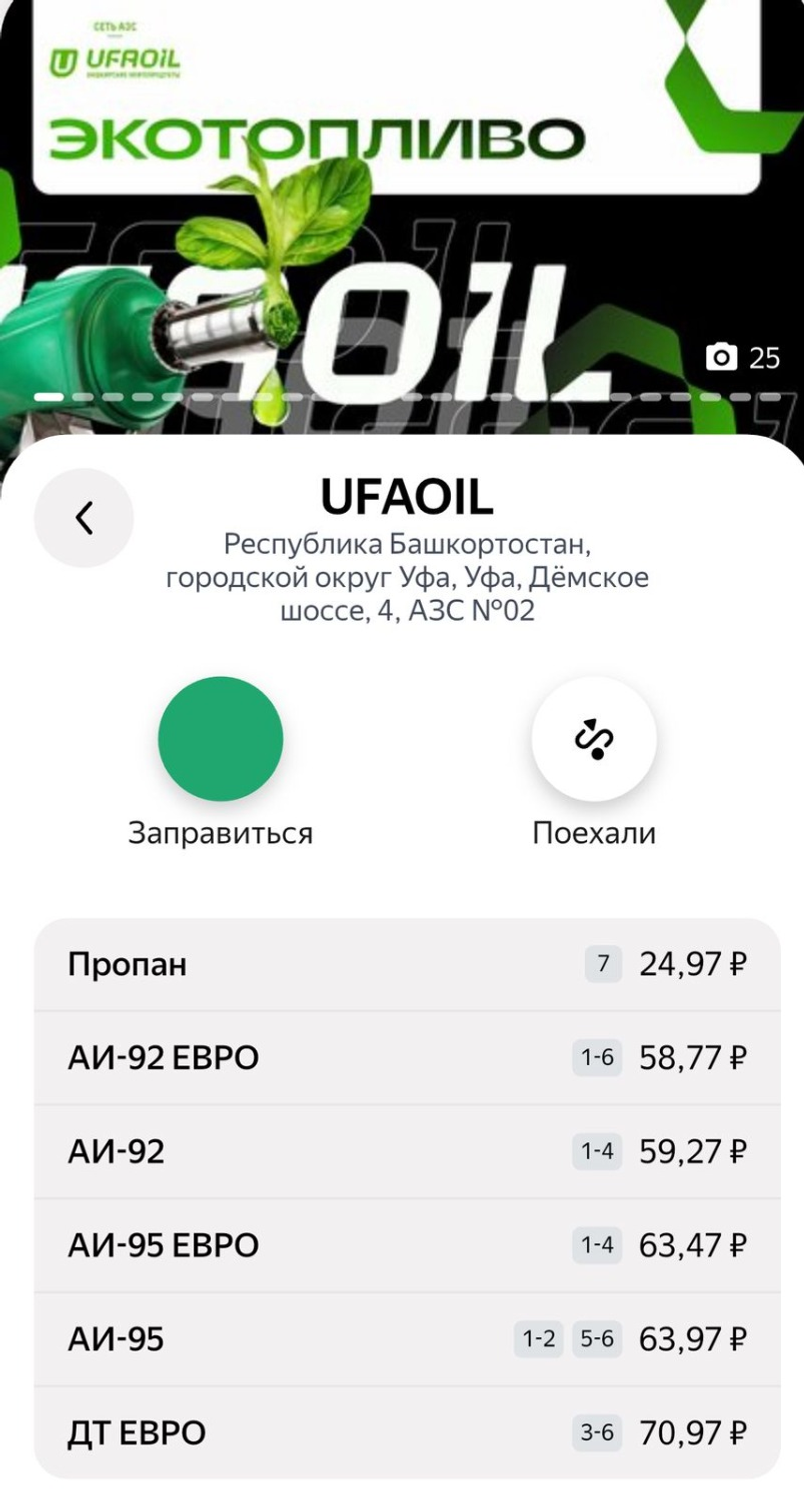Tap badge 3-6 beside ДТ ЕВРО
The width and height of the screenshot is (804, 1500).
click(597, 1431)
